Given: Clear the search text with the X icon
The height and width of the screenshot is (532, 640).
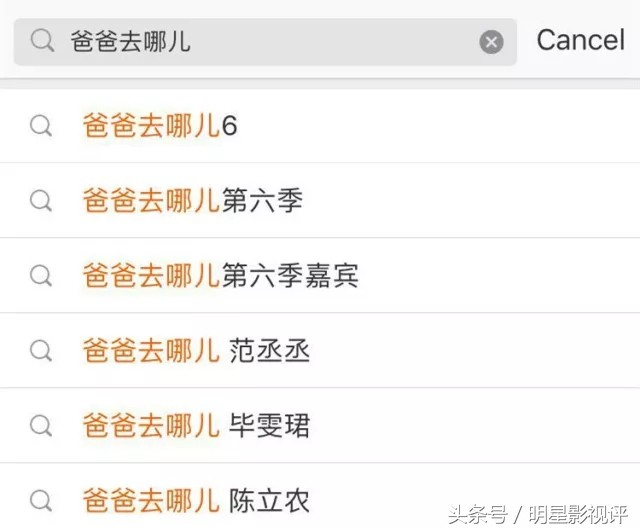Looking at the screenshot, I should 491,41.
